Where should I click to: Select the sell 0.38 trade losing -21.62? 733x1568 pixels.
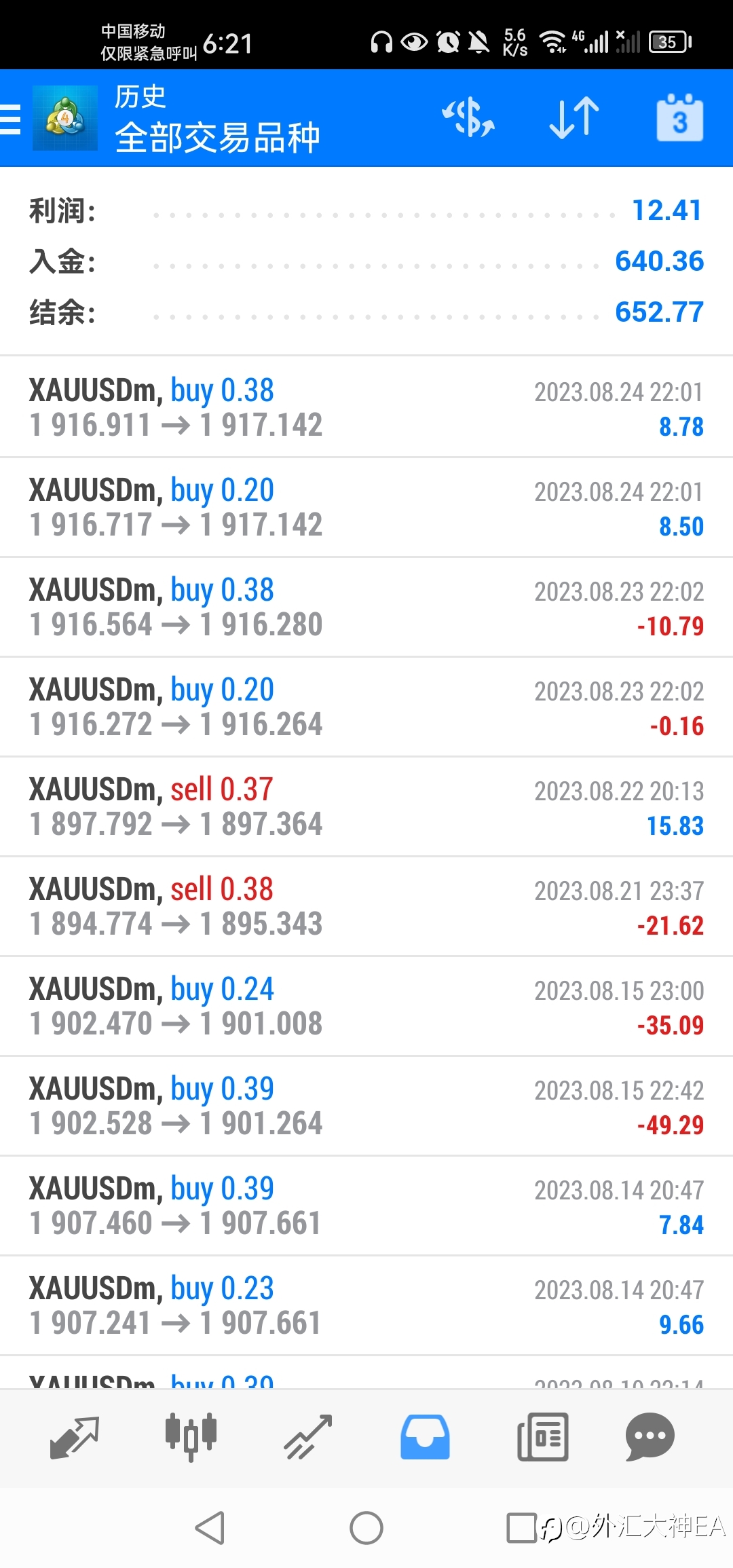point(366,906)
